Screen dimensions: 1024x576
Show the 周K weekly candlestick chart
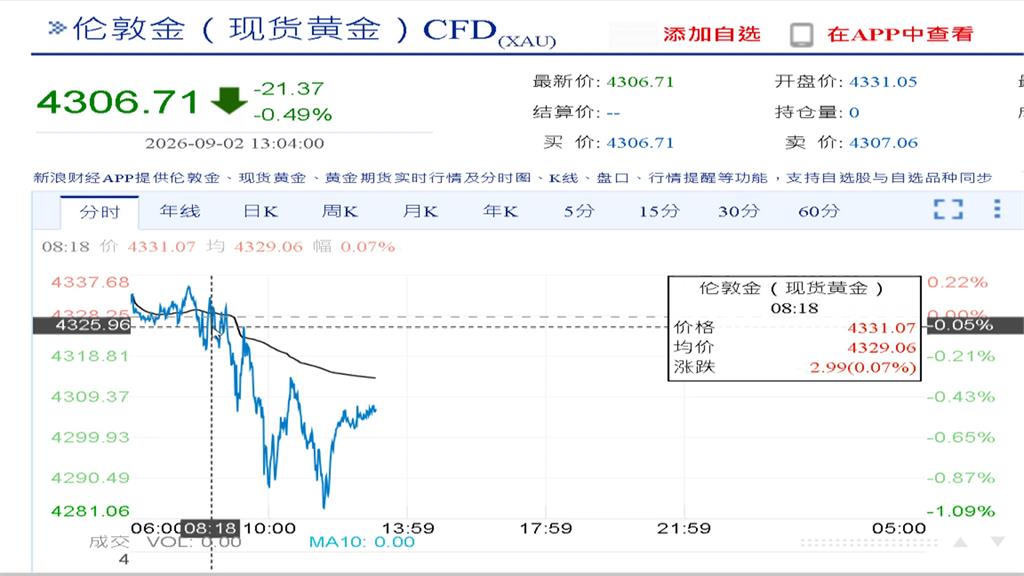tap(340, 211)
